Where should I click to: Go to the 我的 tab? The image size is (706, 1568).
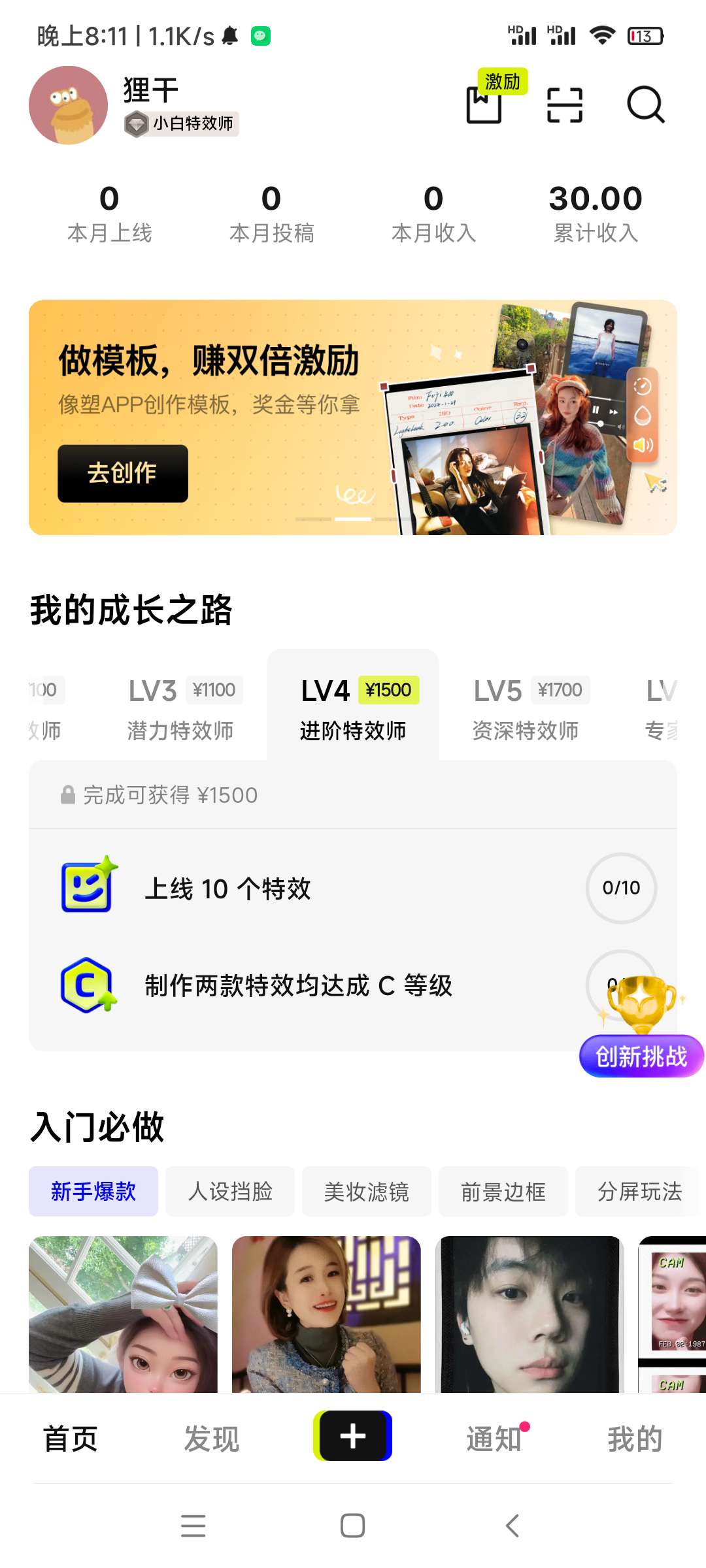coord(635,1439)
